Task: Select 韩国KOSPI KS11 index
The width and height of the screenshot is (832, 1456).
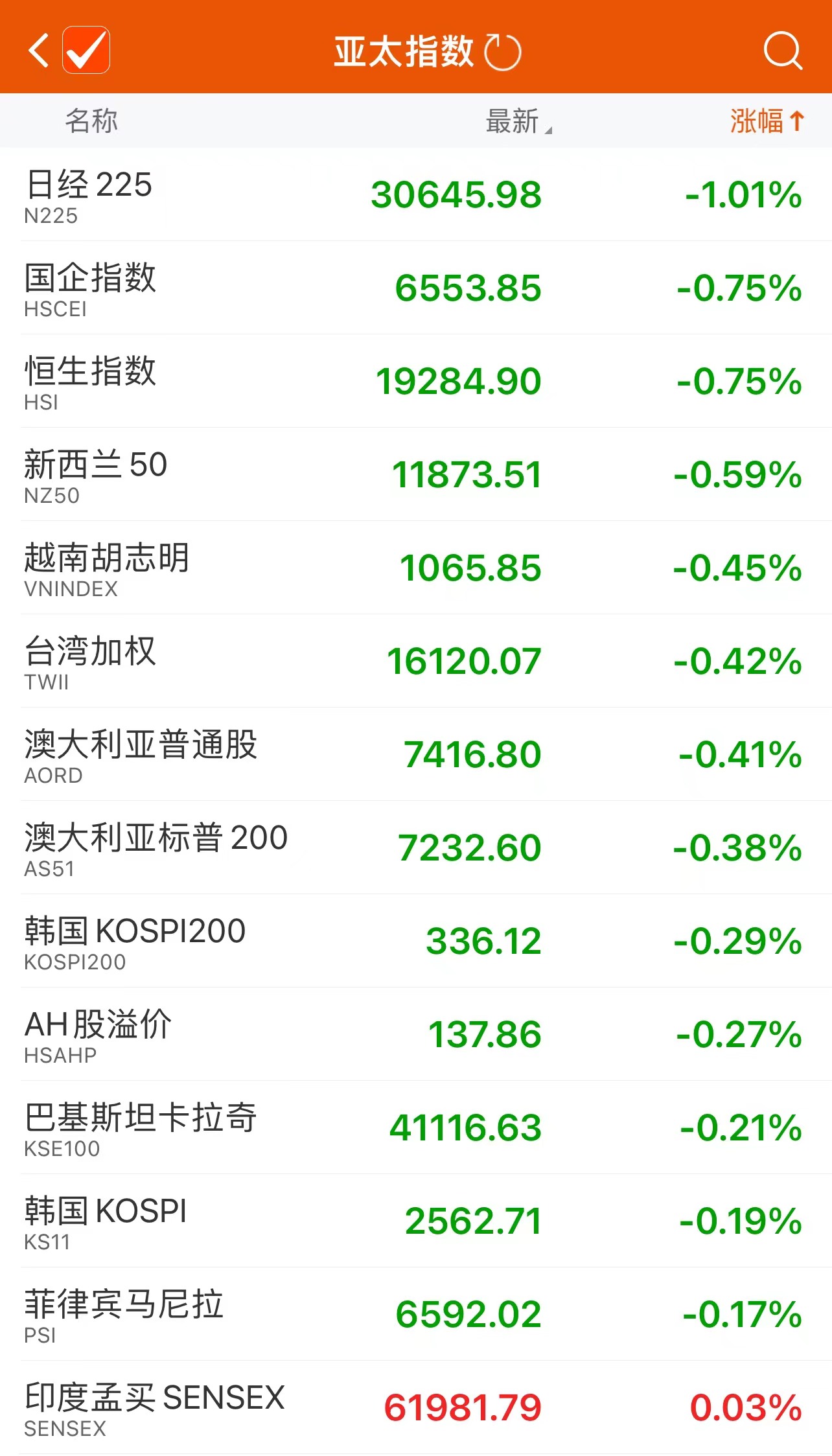Action: pos(415,1221)
